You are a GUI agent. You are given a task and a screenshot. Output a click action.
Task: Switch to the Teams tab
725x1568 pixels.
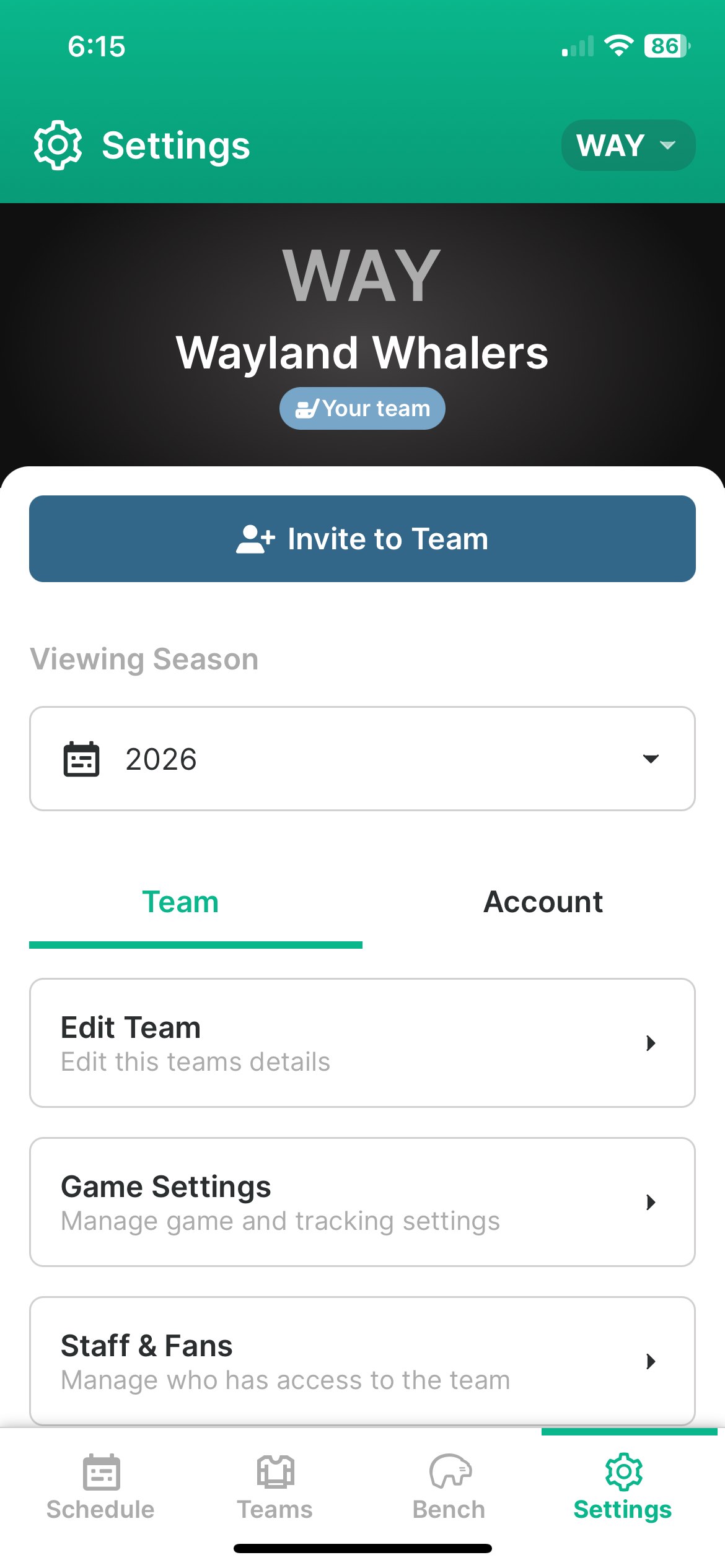click(275, 1487)
